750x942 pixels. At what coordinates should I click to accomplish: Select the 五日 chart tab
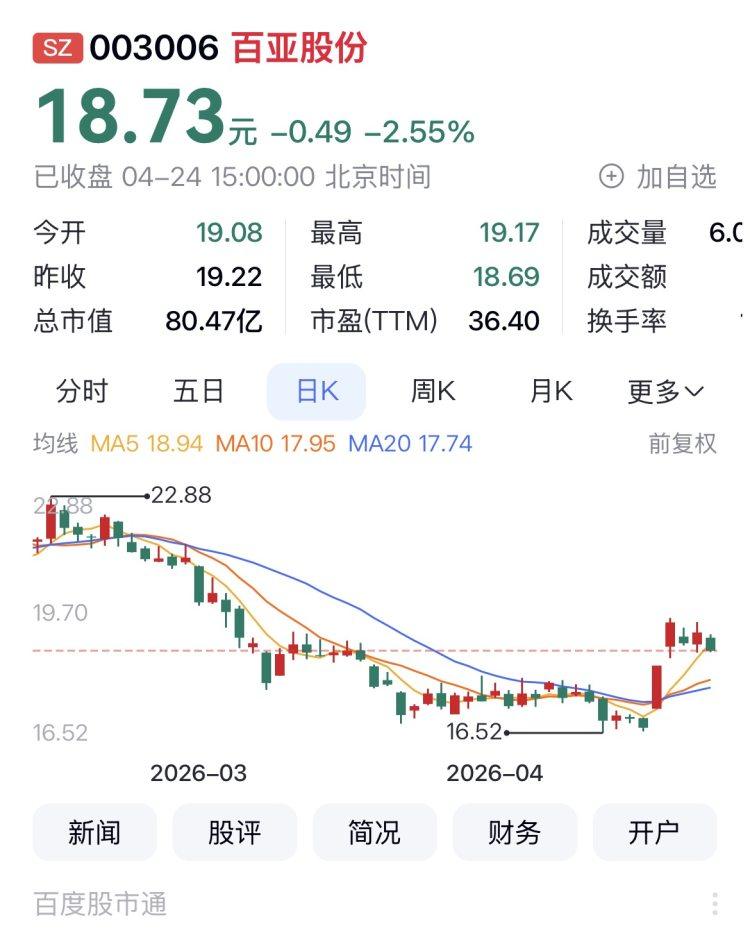(199, 391)
